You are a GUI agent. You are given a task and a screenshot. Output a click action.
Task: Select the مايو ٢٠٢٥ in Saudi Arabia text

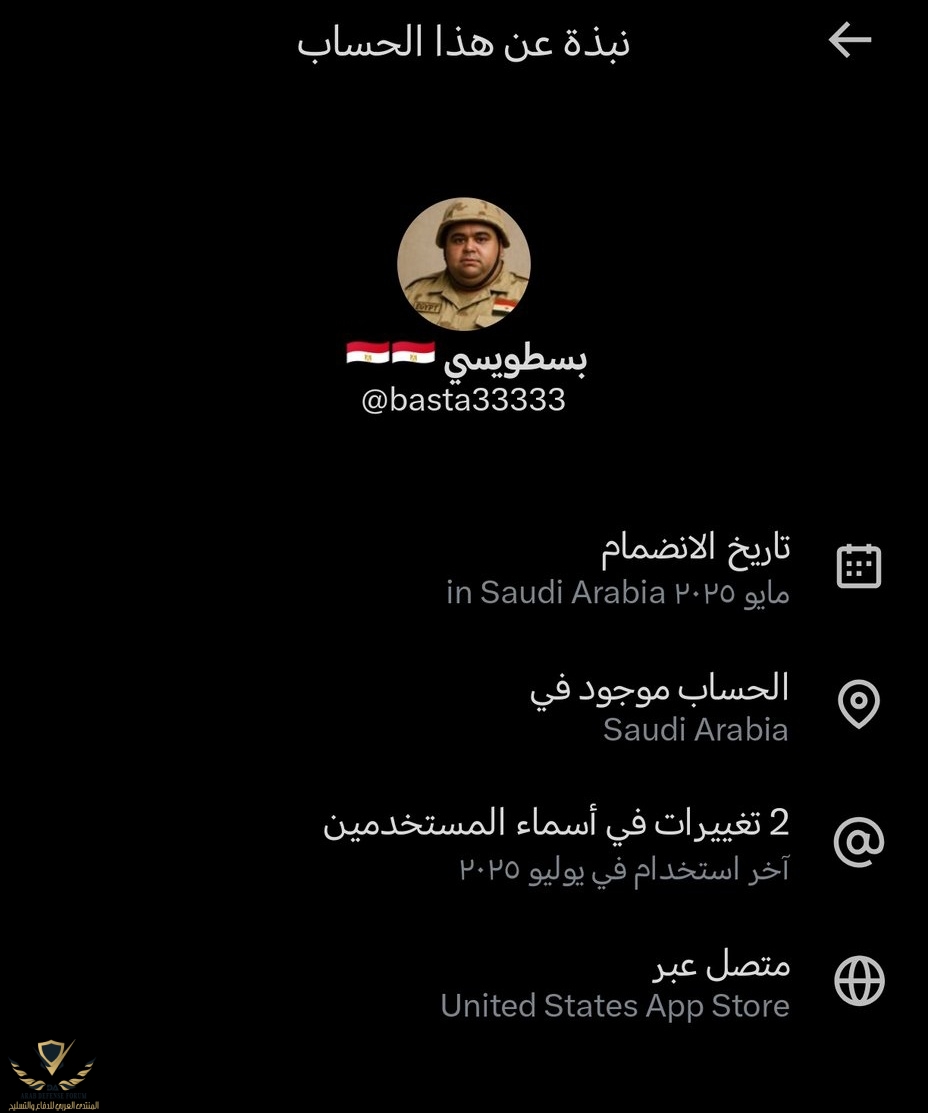coord(617,592)
